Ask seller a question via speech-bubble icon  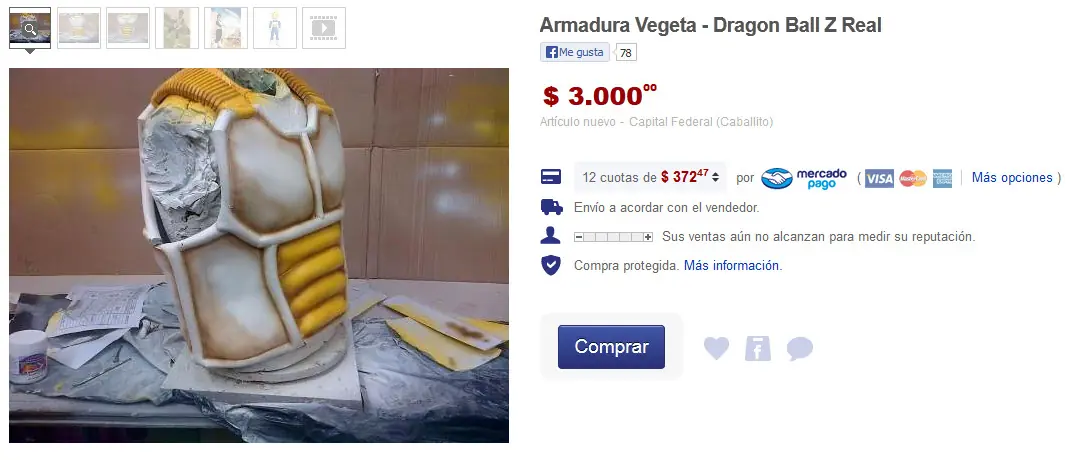click(800, 348)
